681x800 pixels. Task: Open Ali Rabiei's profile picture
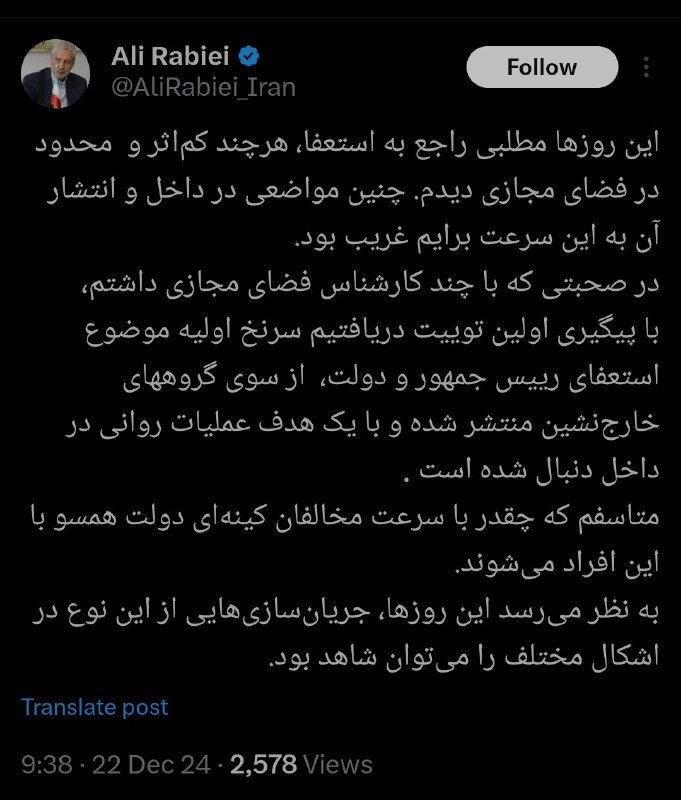click(56, 73)
